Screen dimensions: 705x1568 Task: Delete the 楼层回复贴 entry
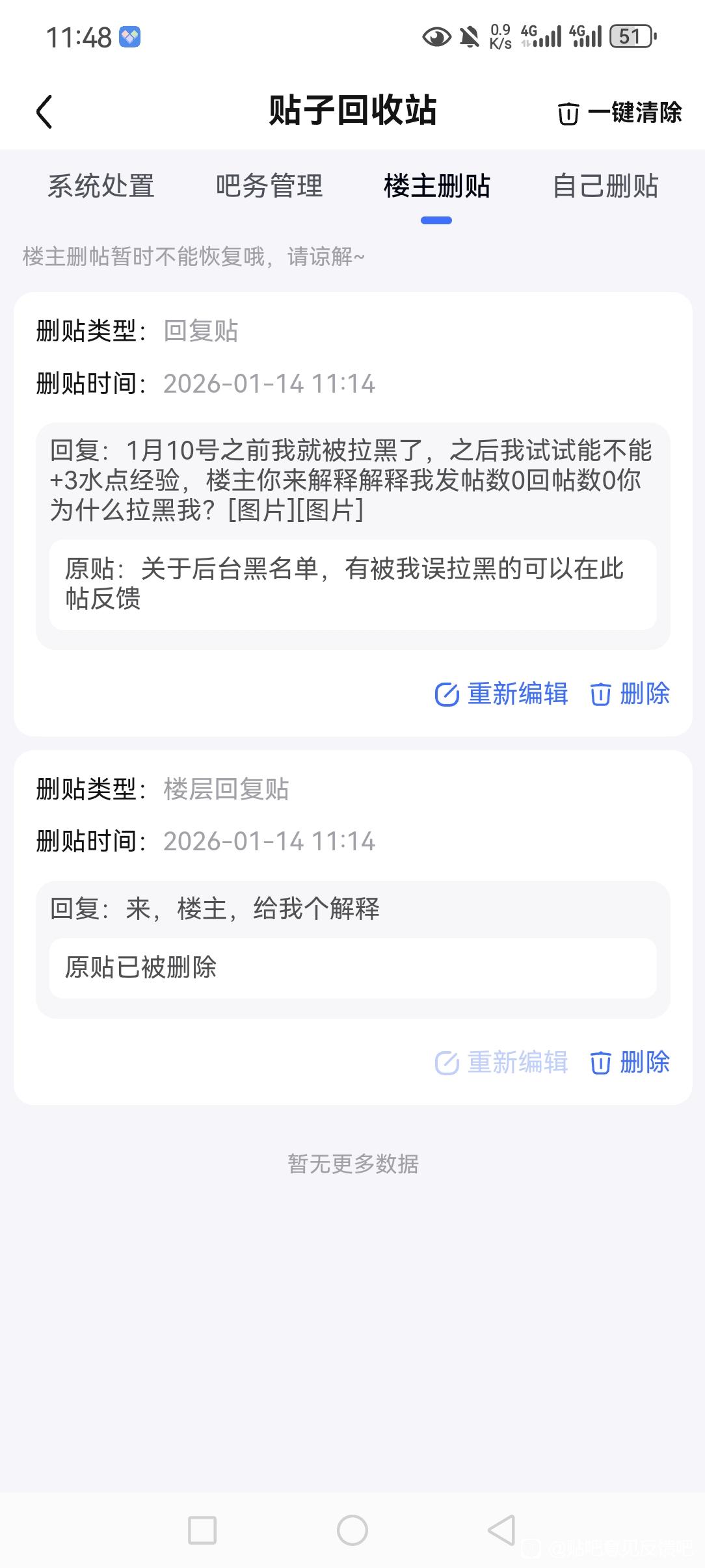click(630, 1062)
